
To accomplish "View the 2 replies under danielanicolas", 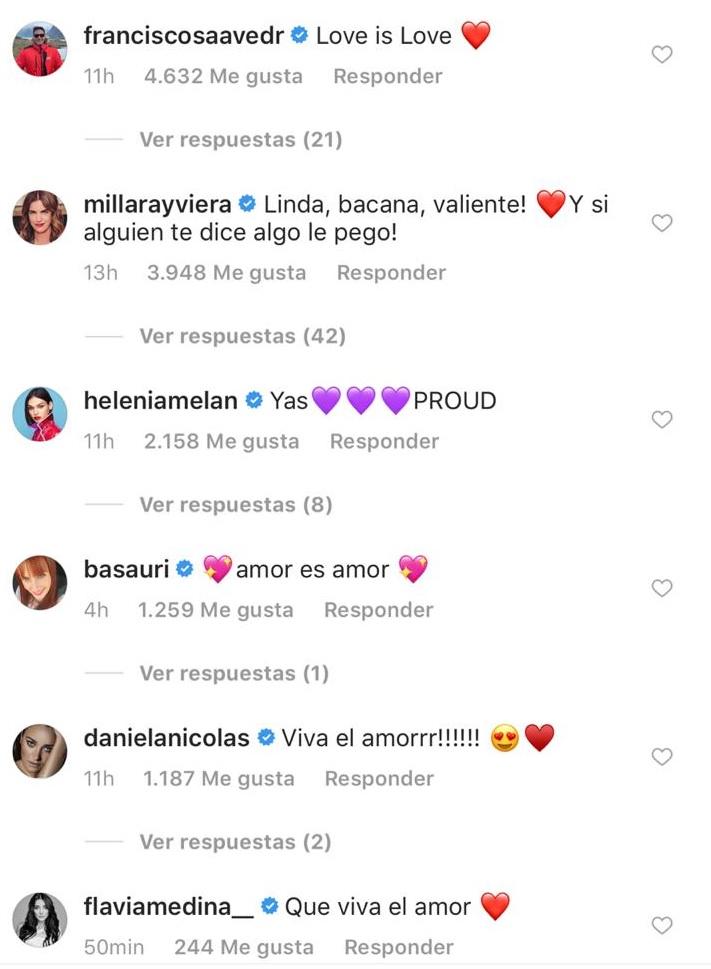I will click(x=235, y=843).
